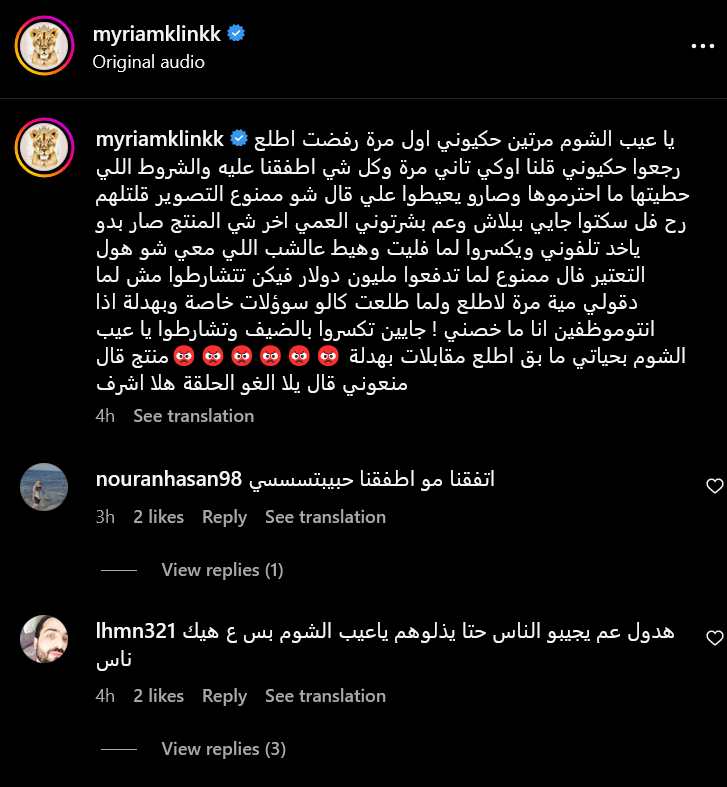See translation of myriamklinkk's caption
The height and width of the screenshot is (787, 727).
point(193,415)
